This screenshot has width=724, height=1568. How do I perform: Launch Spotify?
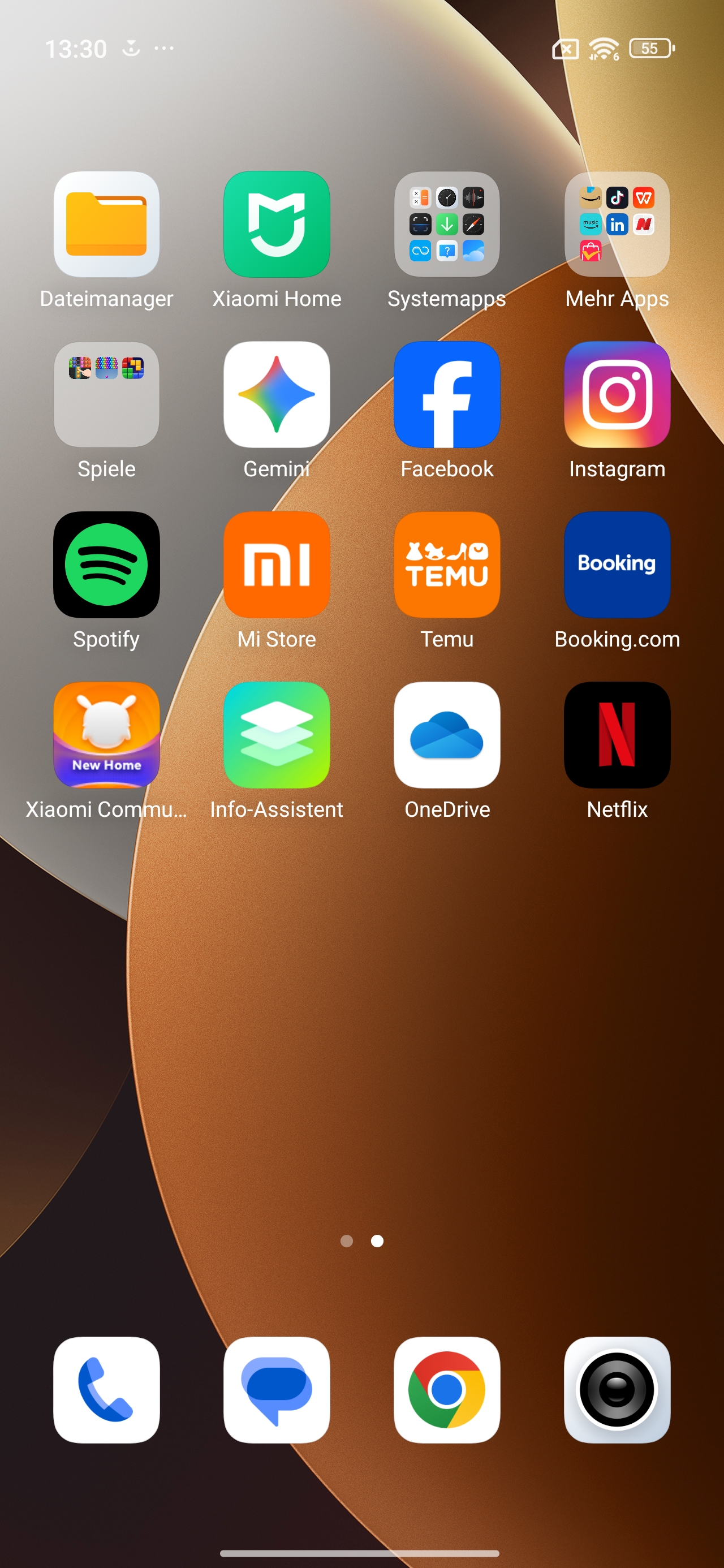pos(106,565)
